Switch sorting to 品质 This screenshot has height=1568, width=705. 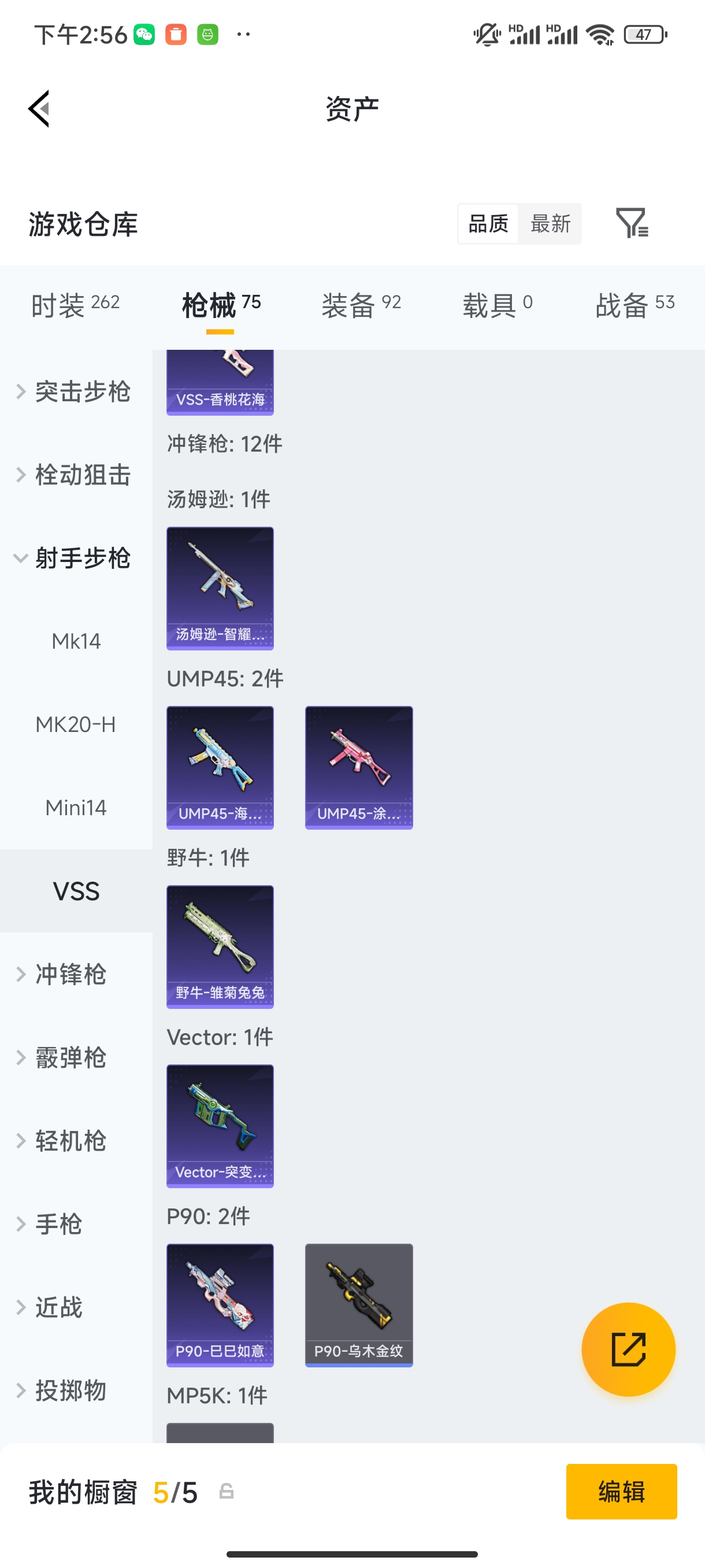coord(488,223)
